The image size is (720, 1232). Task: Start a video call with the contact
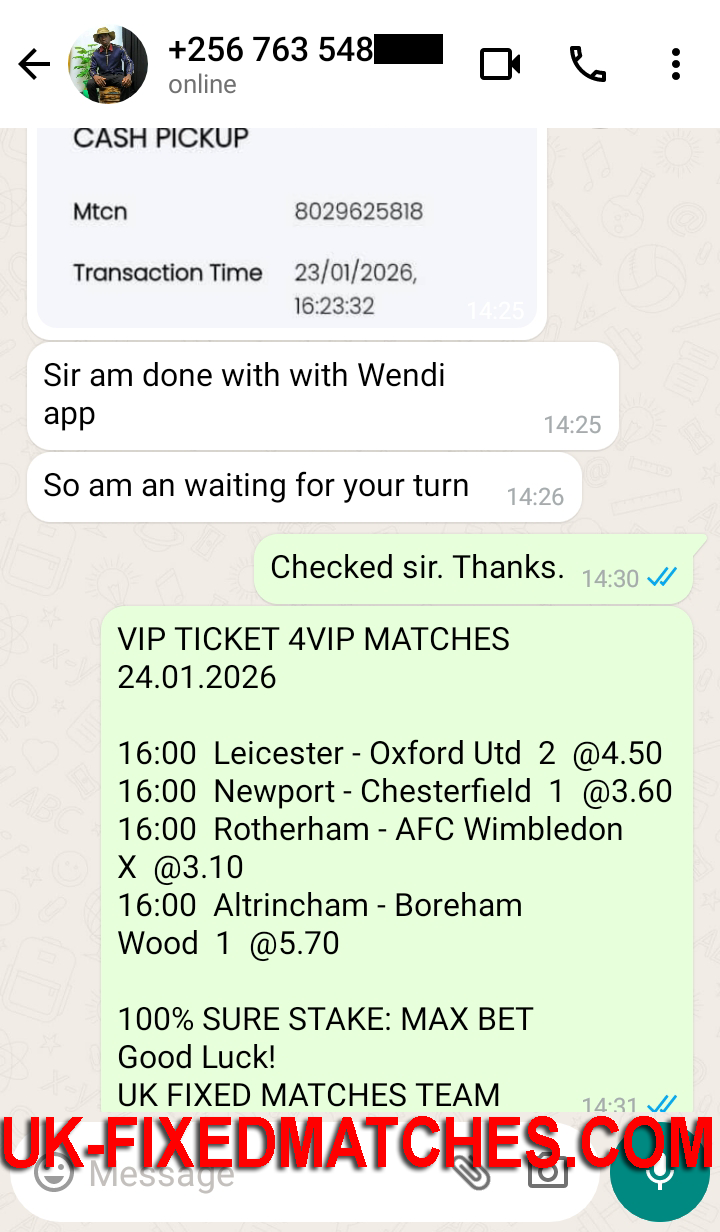pos(499,63)
